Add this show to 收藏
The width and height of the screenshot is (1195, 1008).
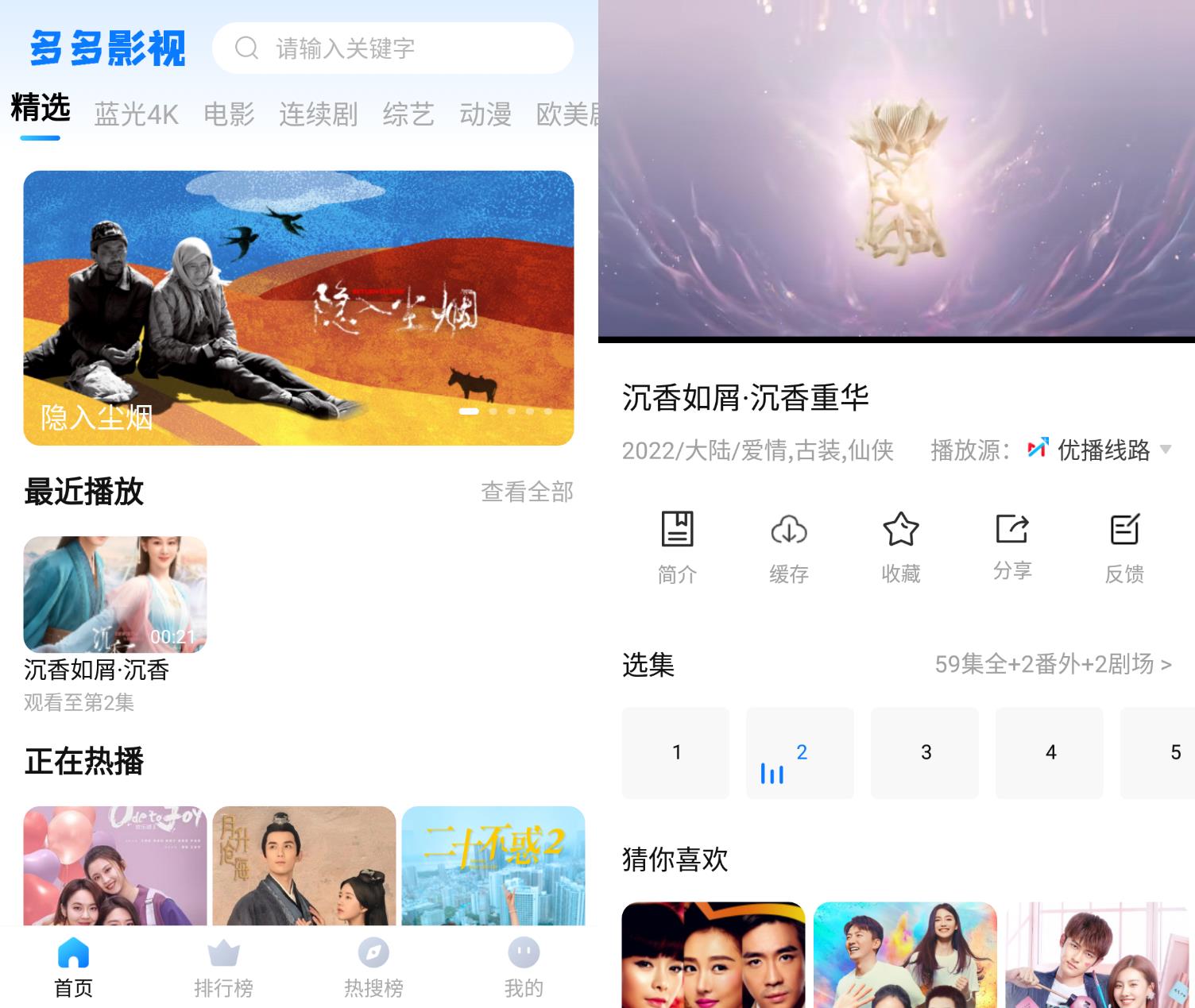pos(900,546)
